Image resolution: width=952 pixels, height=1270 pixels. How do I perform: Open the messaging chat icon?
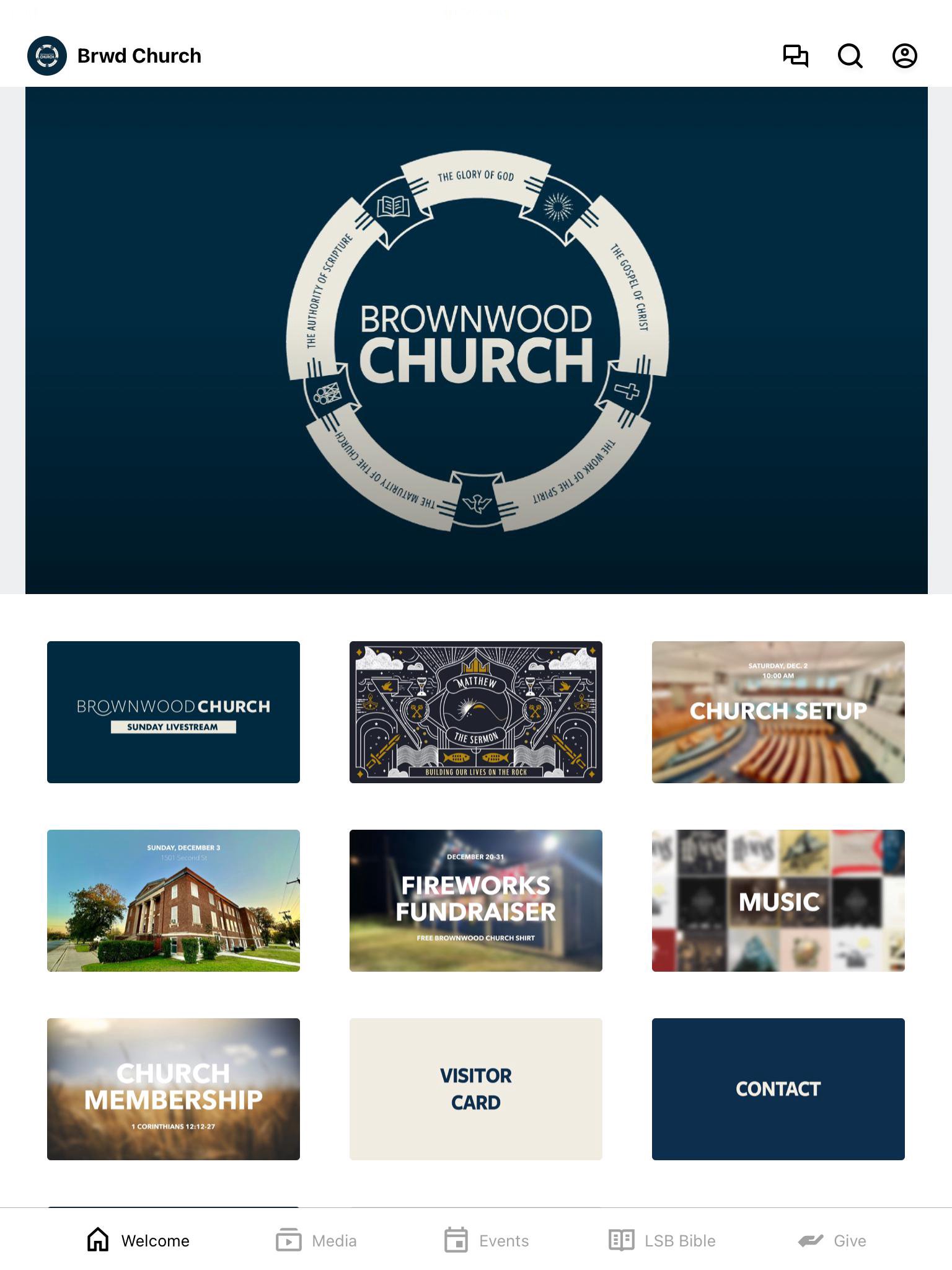pos(795,56)
